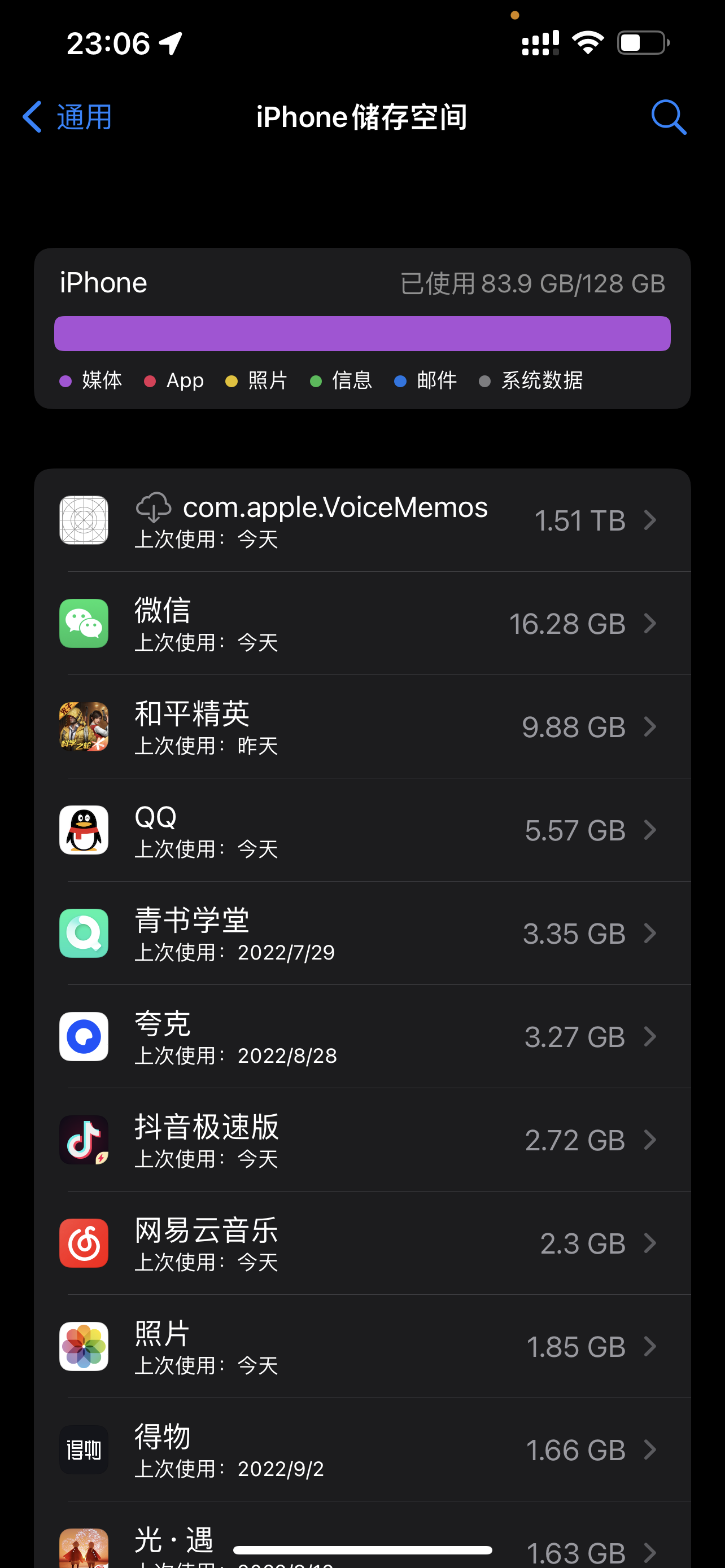
Task: Select 网易云音乐 storage row
Action: pos(362,1243)
